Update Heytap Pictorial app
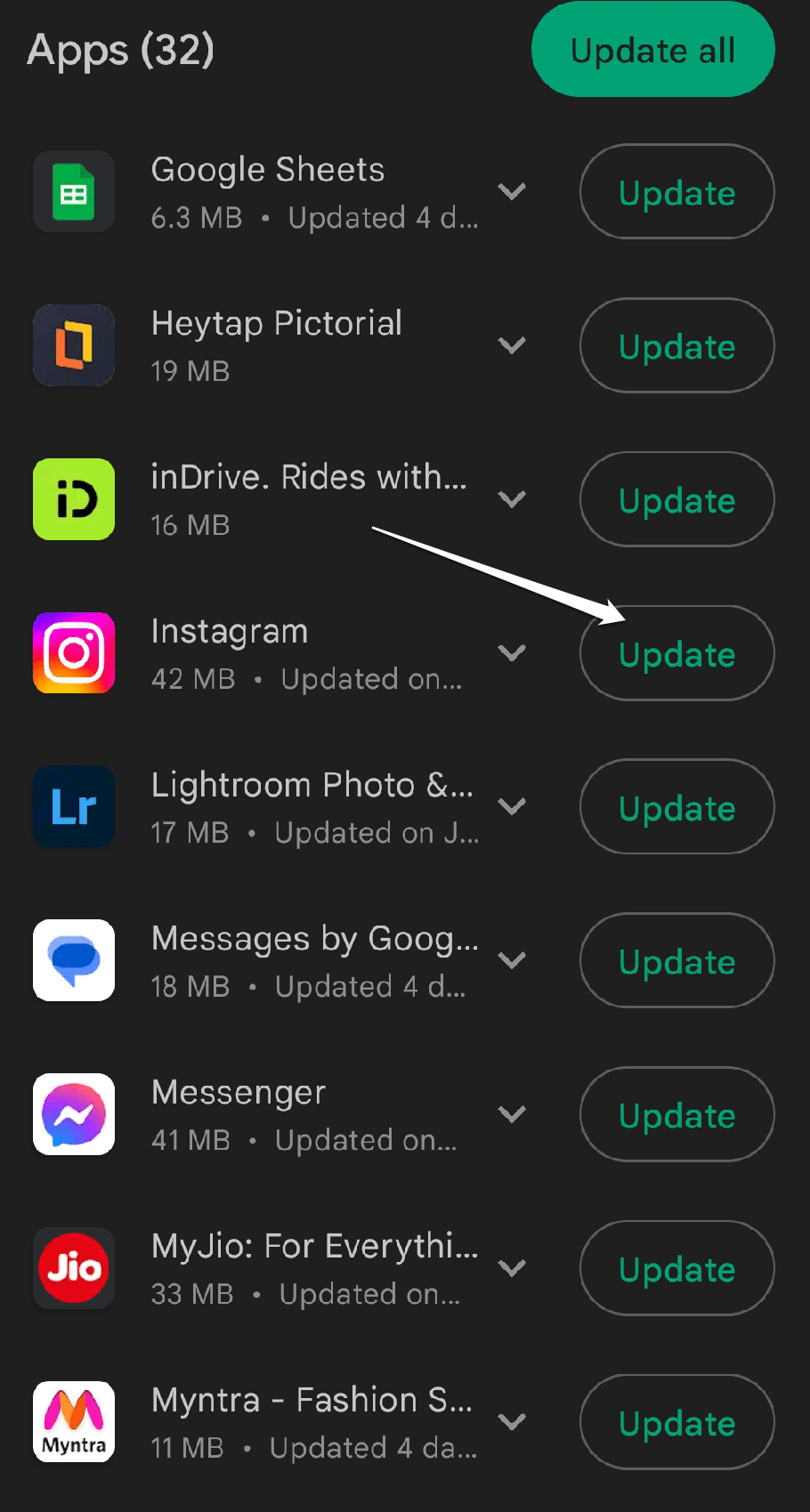 pos(676,346)
